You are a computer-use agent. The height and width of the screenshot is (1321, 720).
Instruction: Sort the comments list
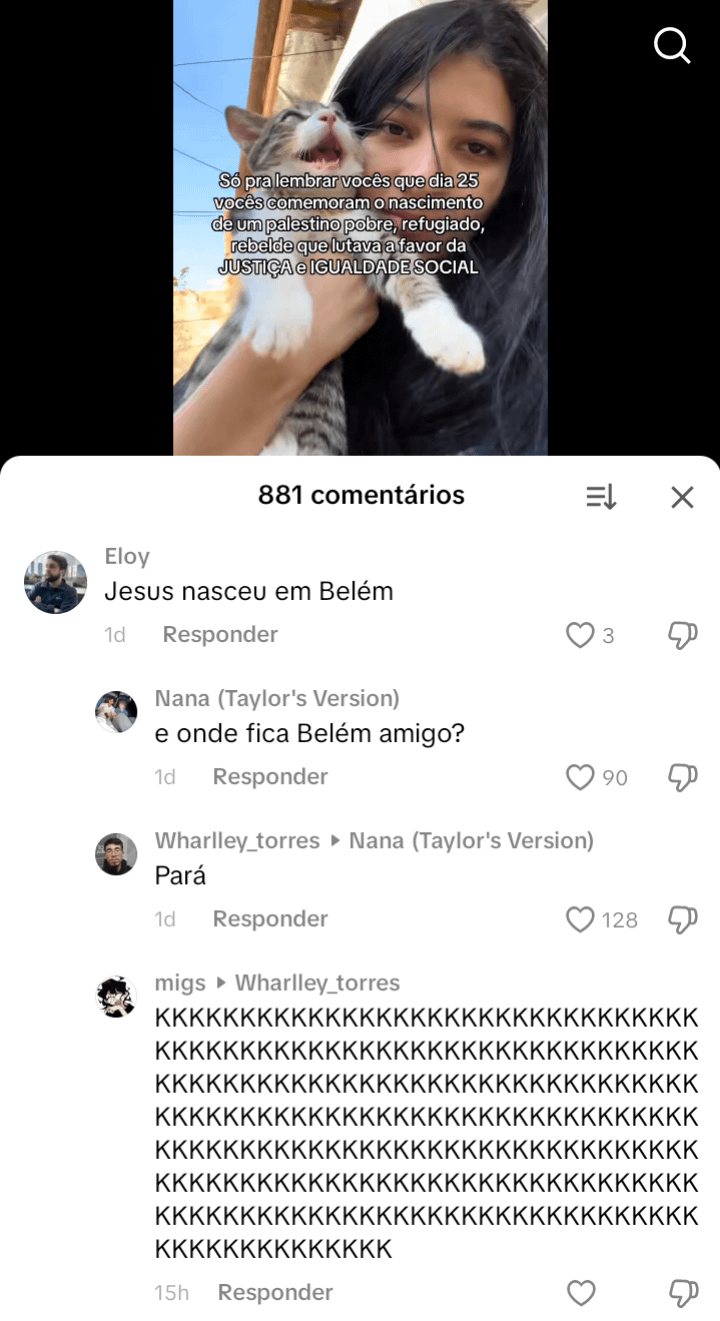[601, 497]
